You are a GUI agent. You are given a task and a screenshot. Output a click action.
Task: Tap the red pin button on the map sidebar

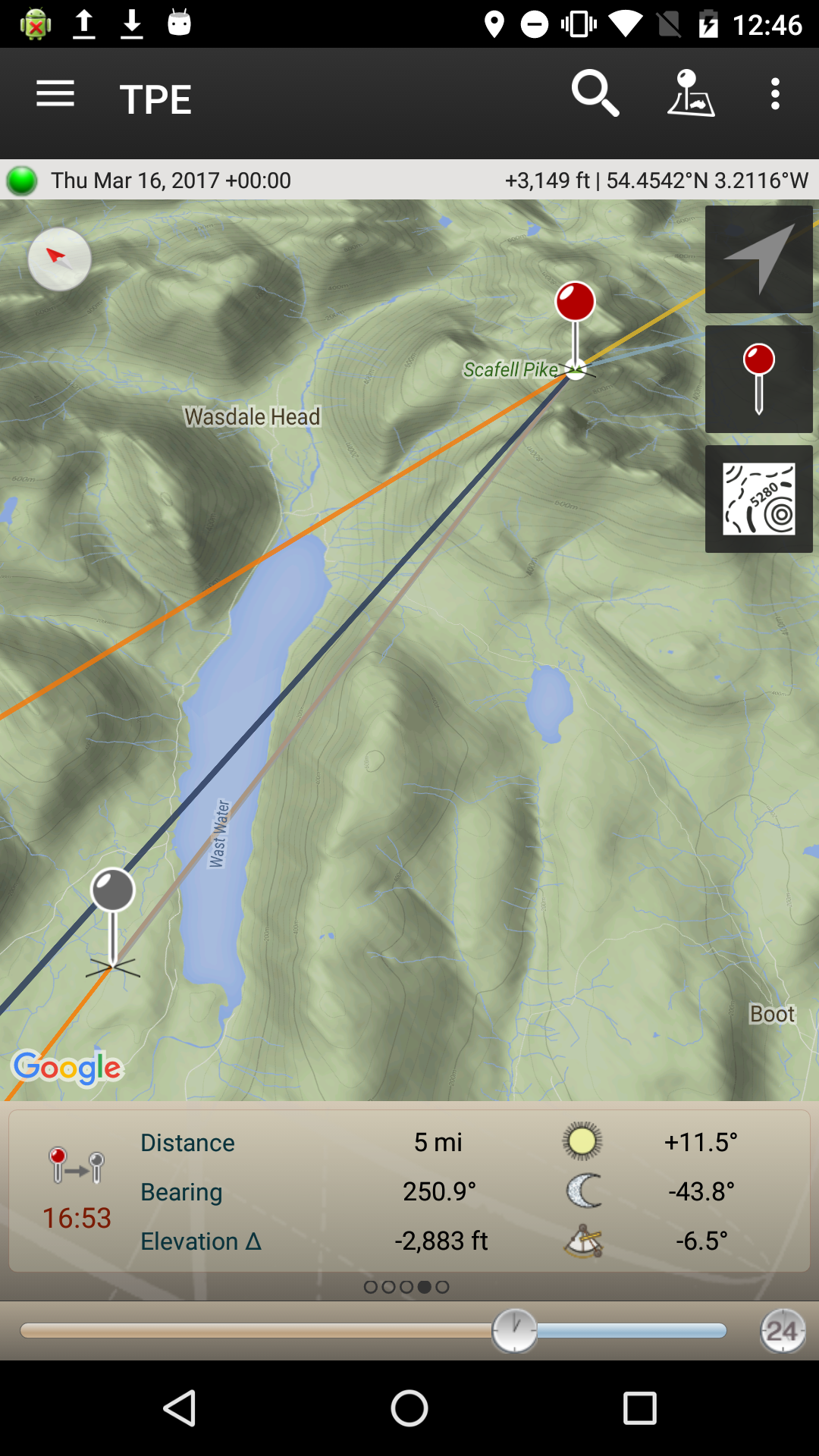[758, 378]
